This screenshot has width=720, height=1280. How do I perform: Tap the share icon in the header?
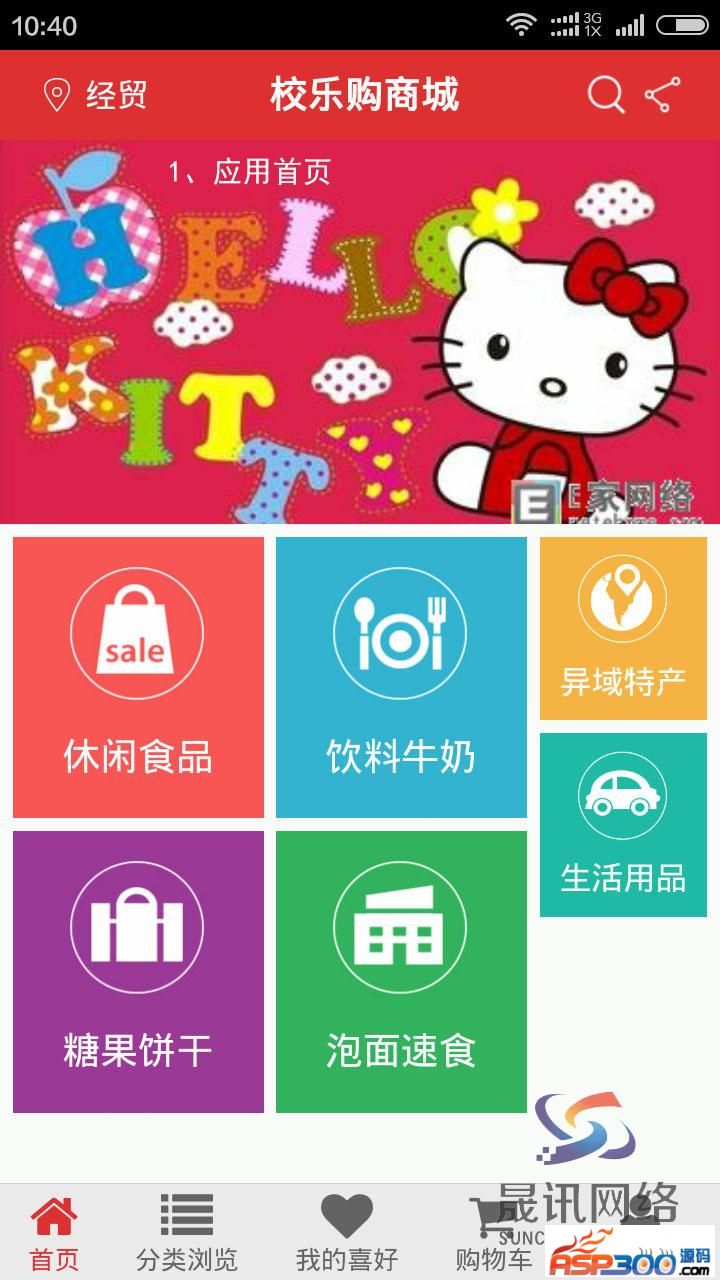coord(662,96)
